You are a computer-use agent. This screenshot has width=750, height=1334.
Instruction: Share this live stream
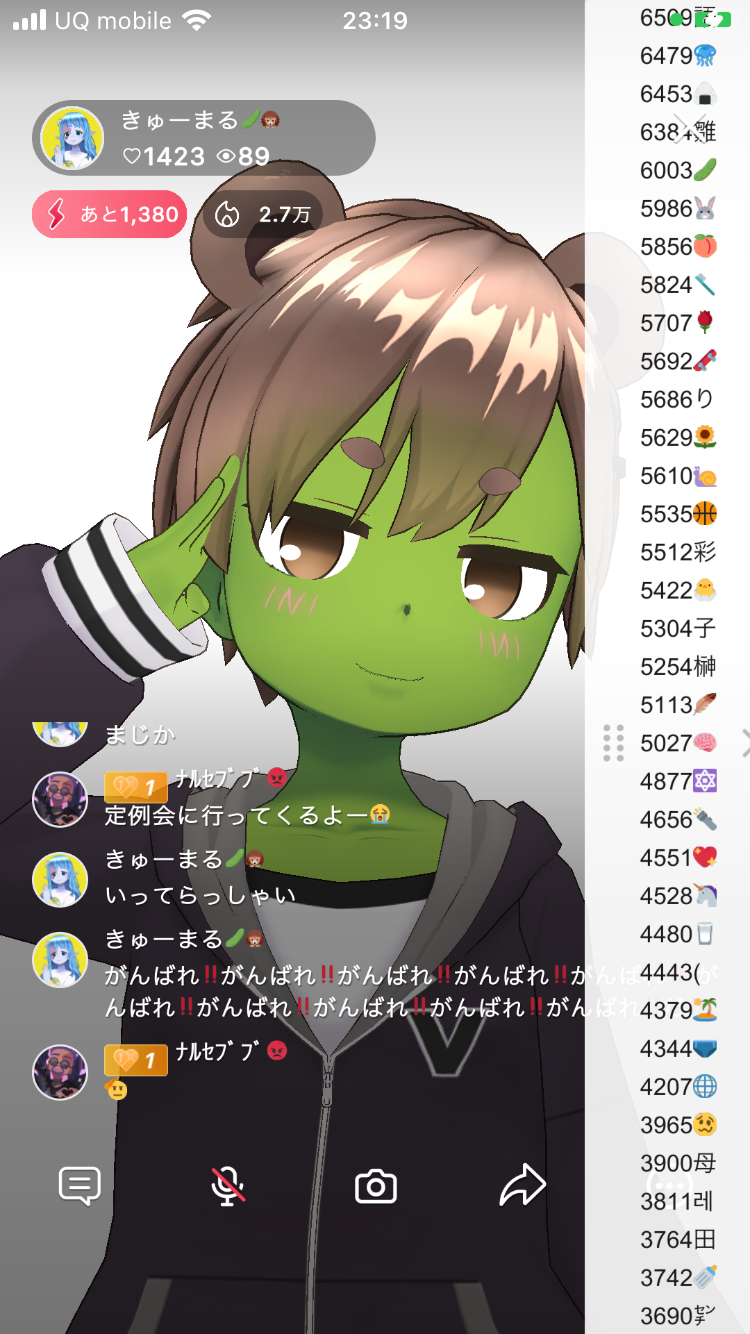522,1186
